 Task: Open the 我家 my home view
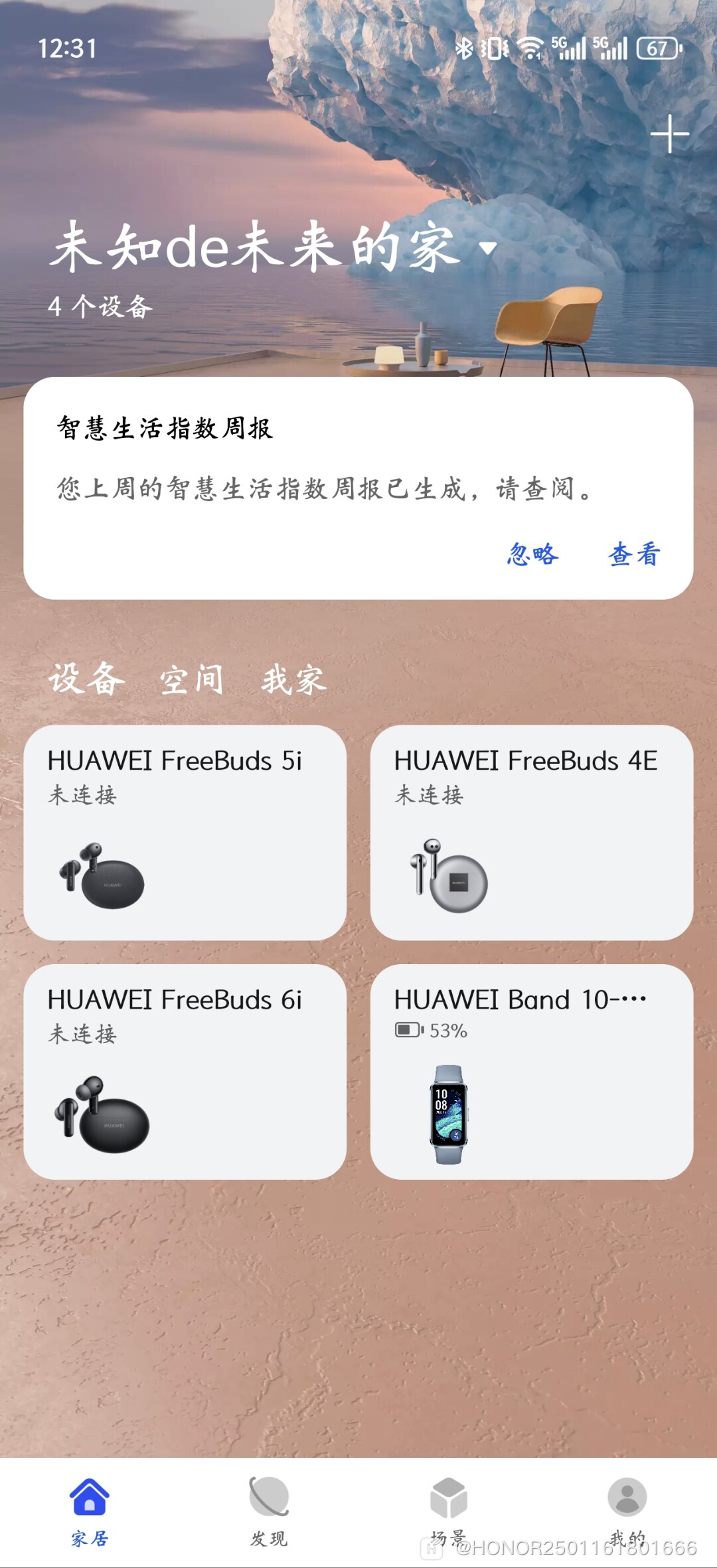click(292, 678)
